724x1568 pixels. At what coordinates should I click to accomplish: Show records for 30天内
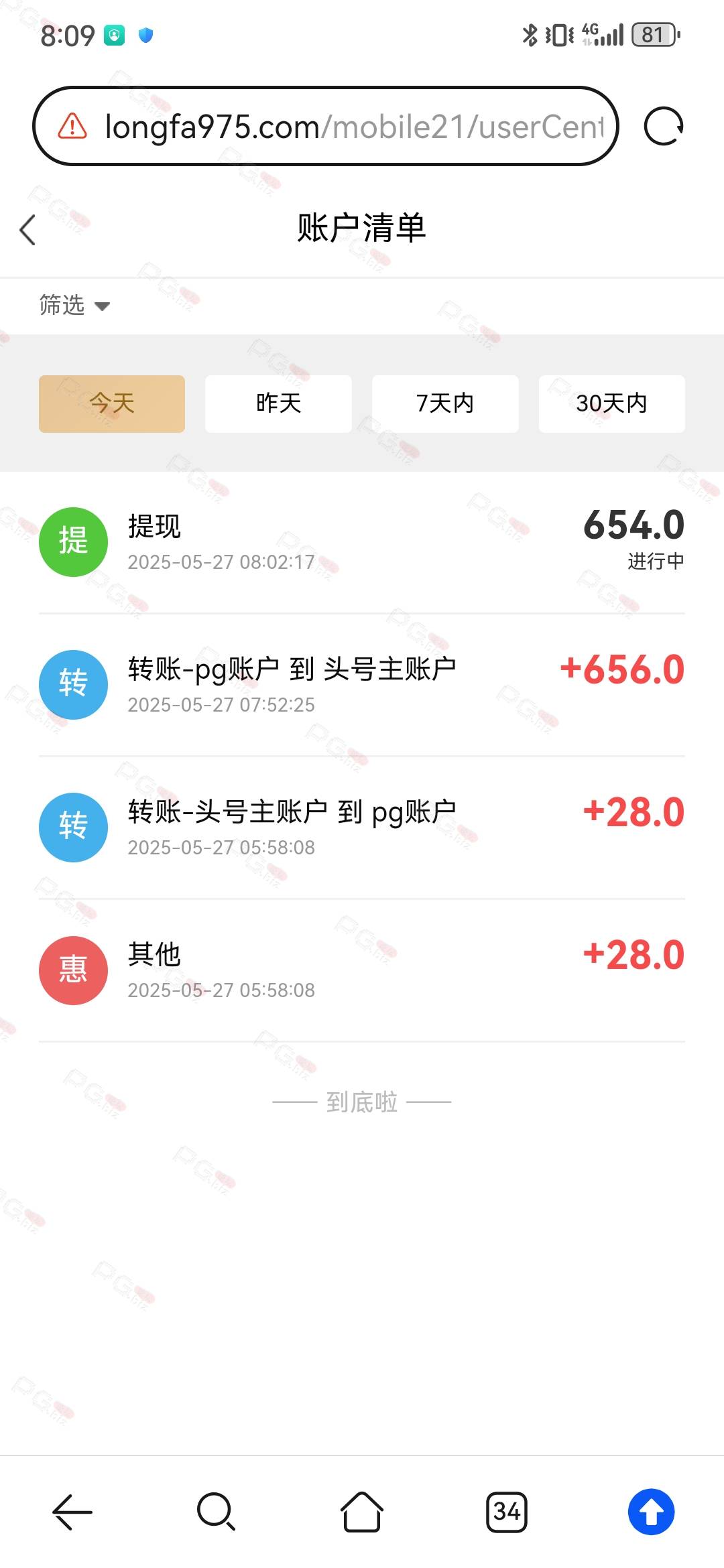pyautogui.click(x=611, y=403)
